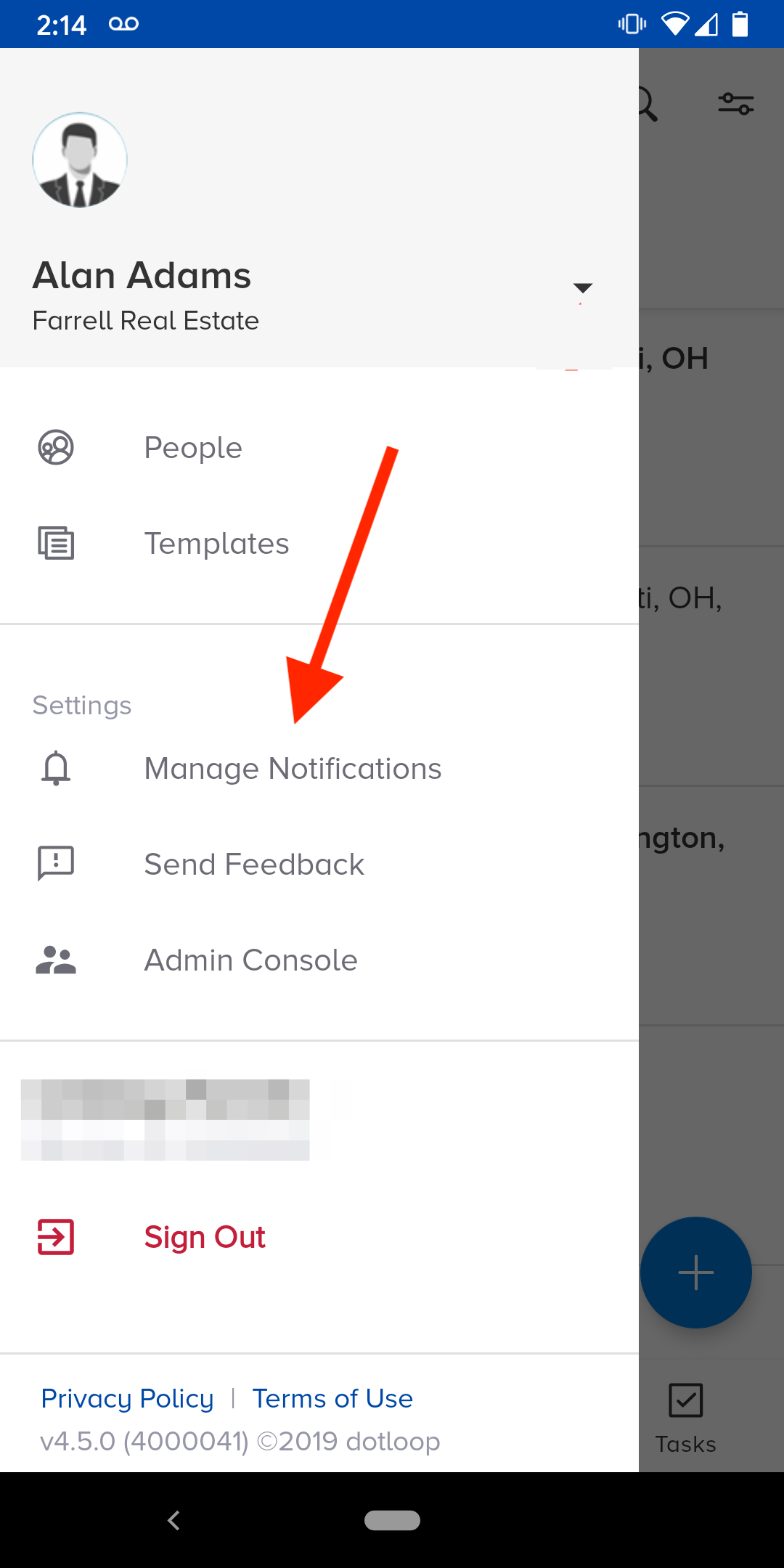Choose Manage Notifications menu entry
The width and height of the screenshot is (784, 1568).
tap(293, 768)
